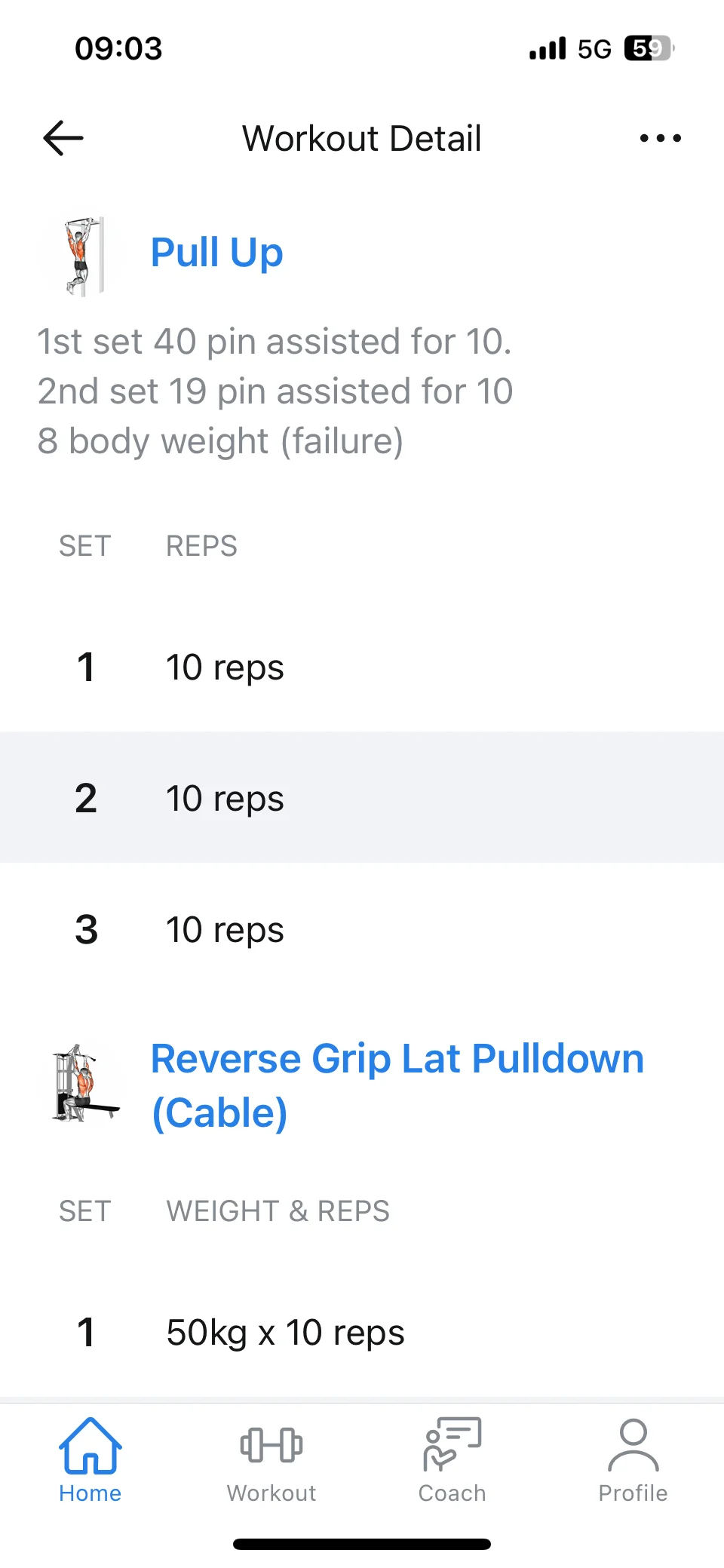Open Reverse Grip Lat Pulldown (Cable) exercise
Screen dimensions: 724x1568
click(x=397, y=1085)
